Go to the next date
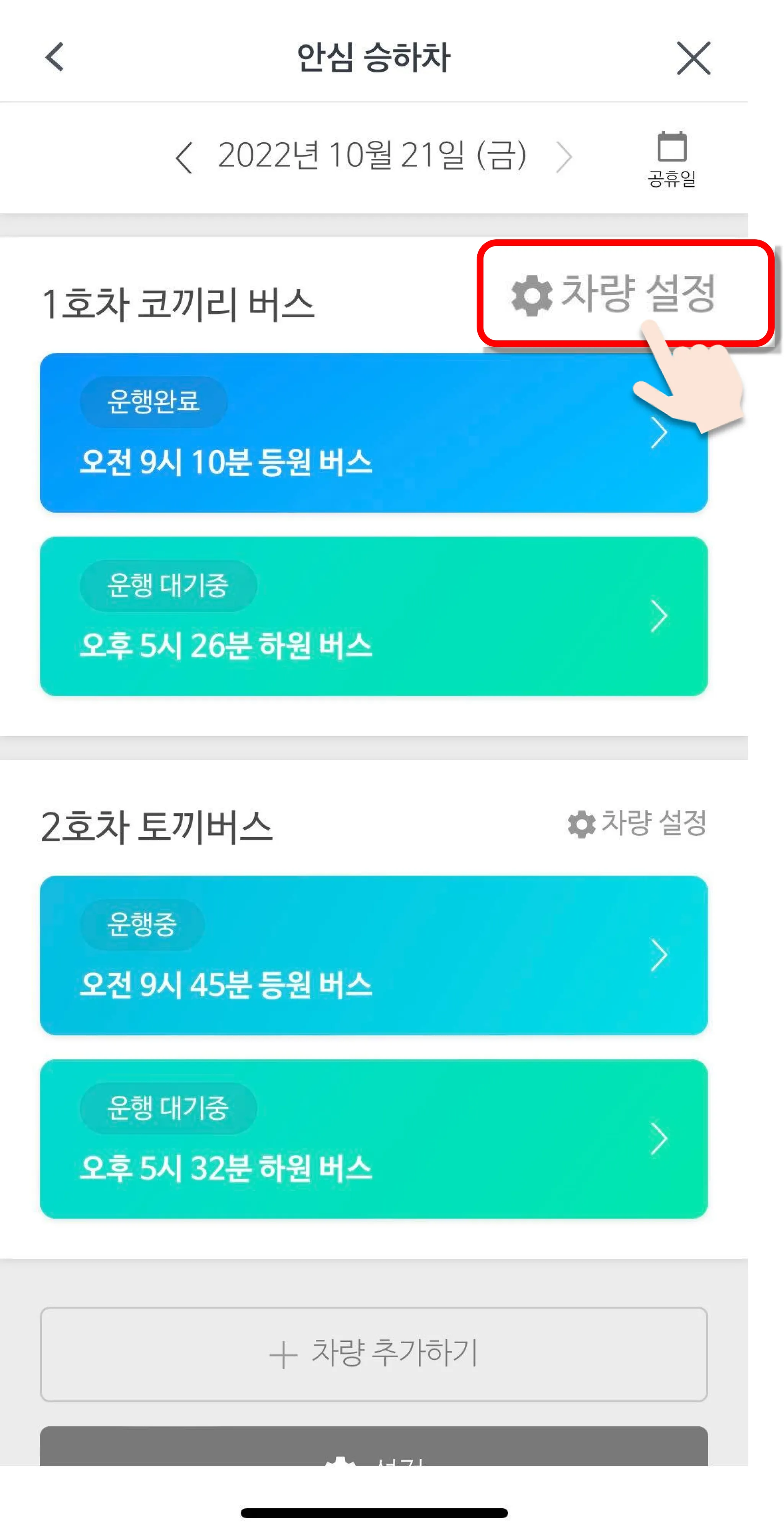 coord(563,157)
